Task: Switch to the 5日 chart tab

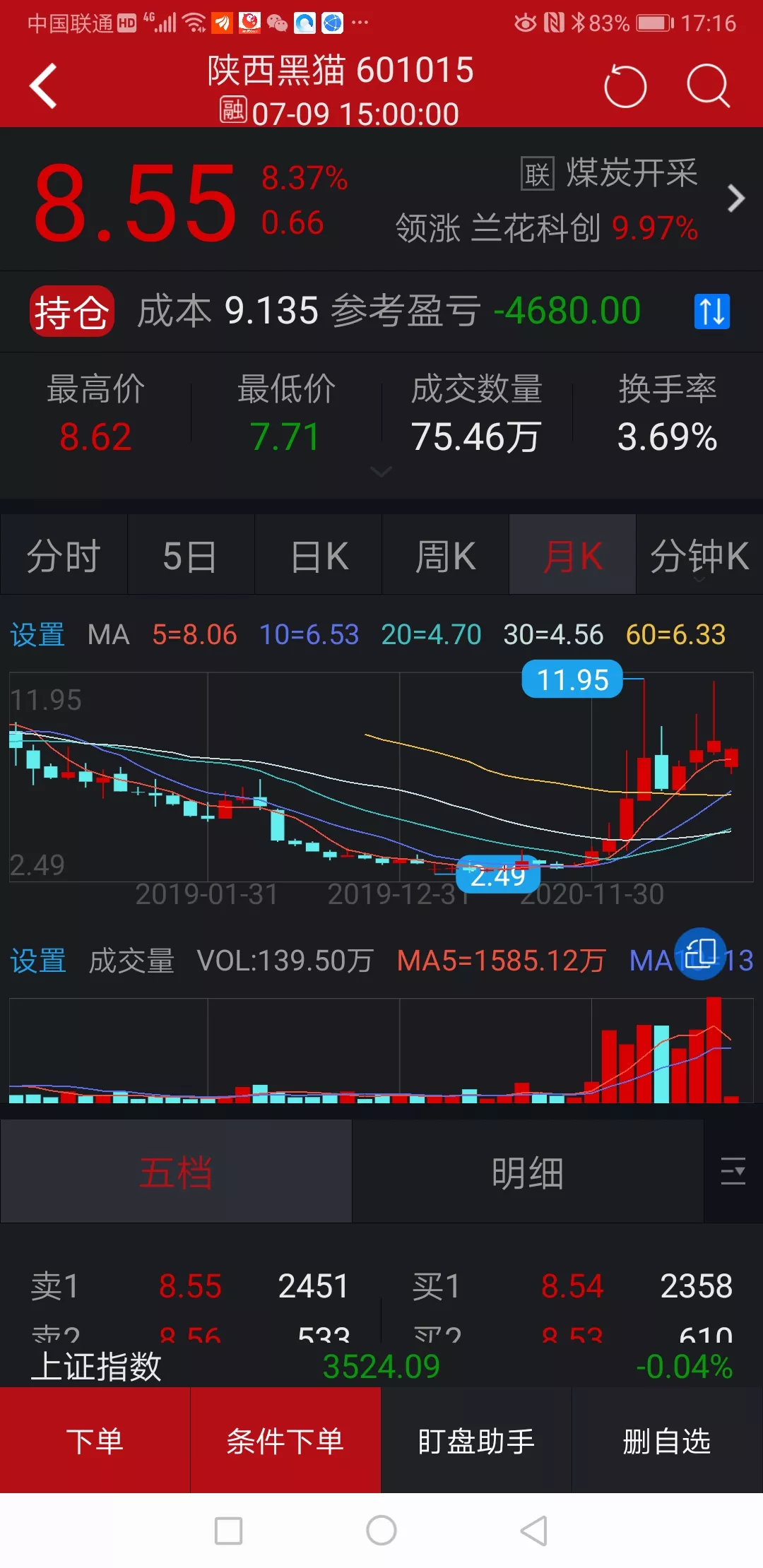Action: point(190,556)
